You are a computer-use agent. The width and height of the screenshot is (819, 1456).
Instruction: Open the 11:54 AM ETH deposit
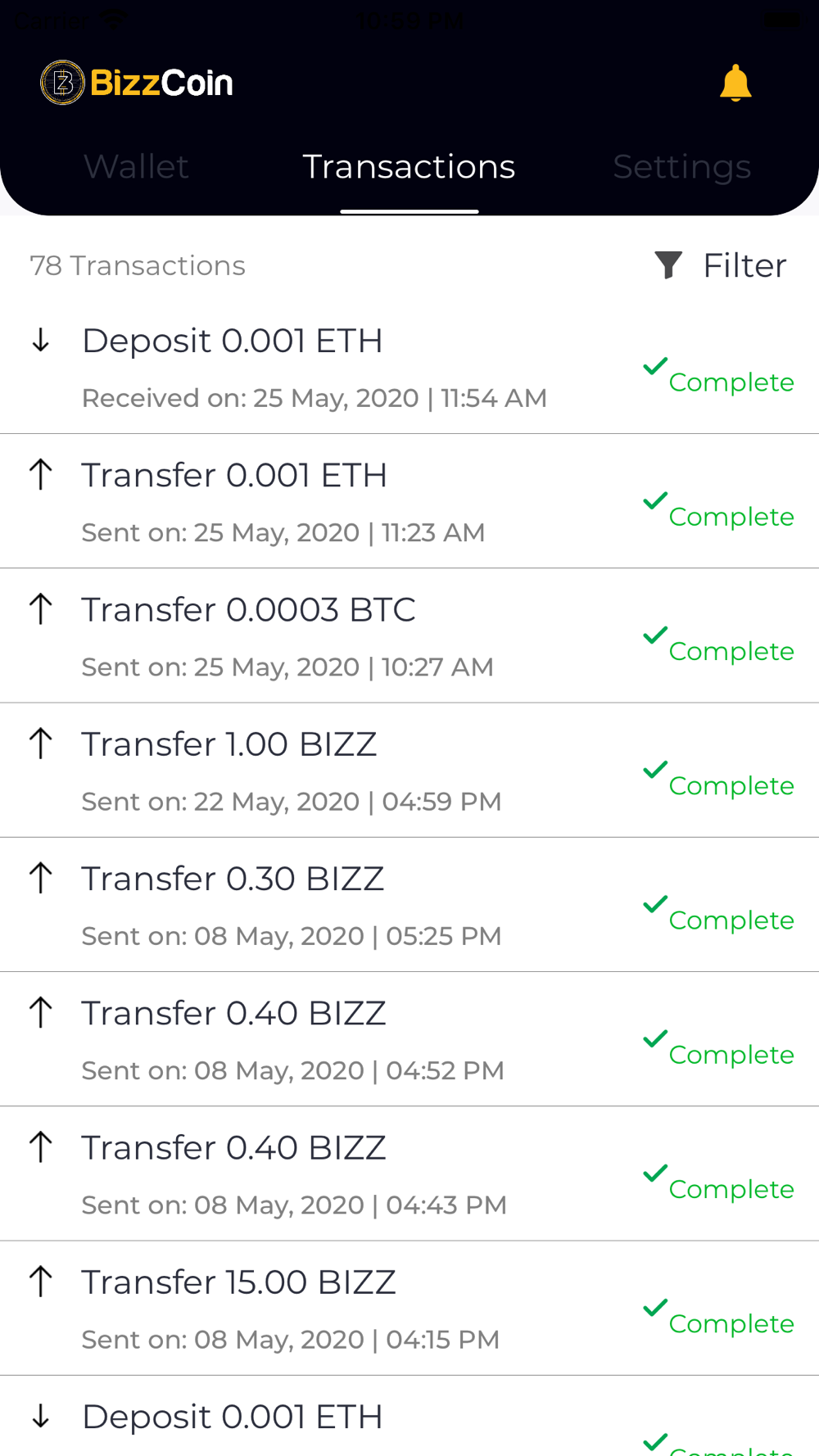point(328,368)
